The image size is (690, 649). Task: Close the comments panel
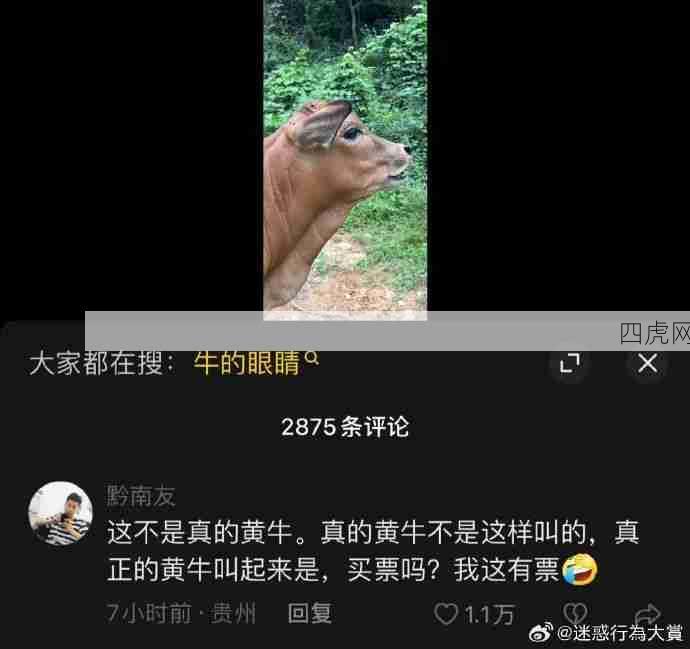click(x=647, y=363)
